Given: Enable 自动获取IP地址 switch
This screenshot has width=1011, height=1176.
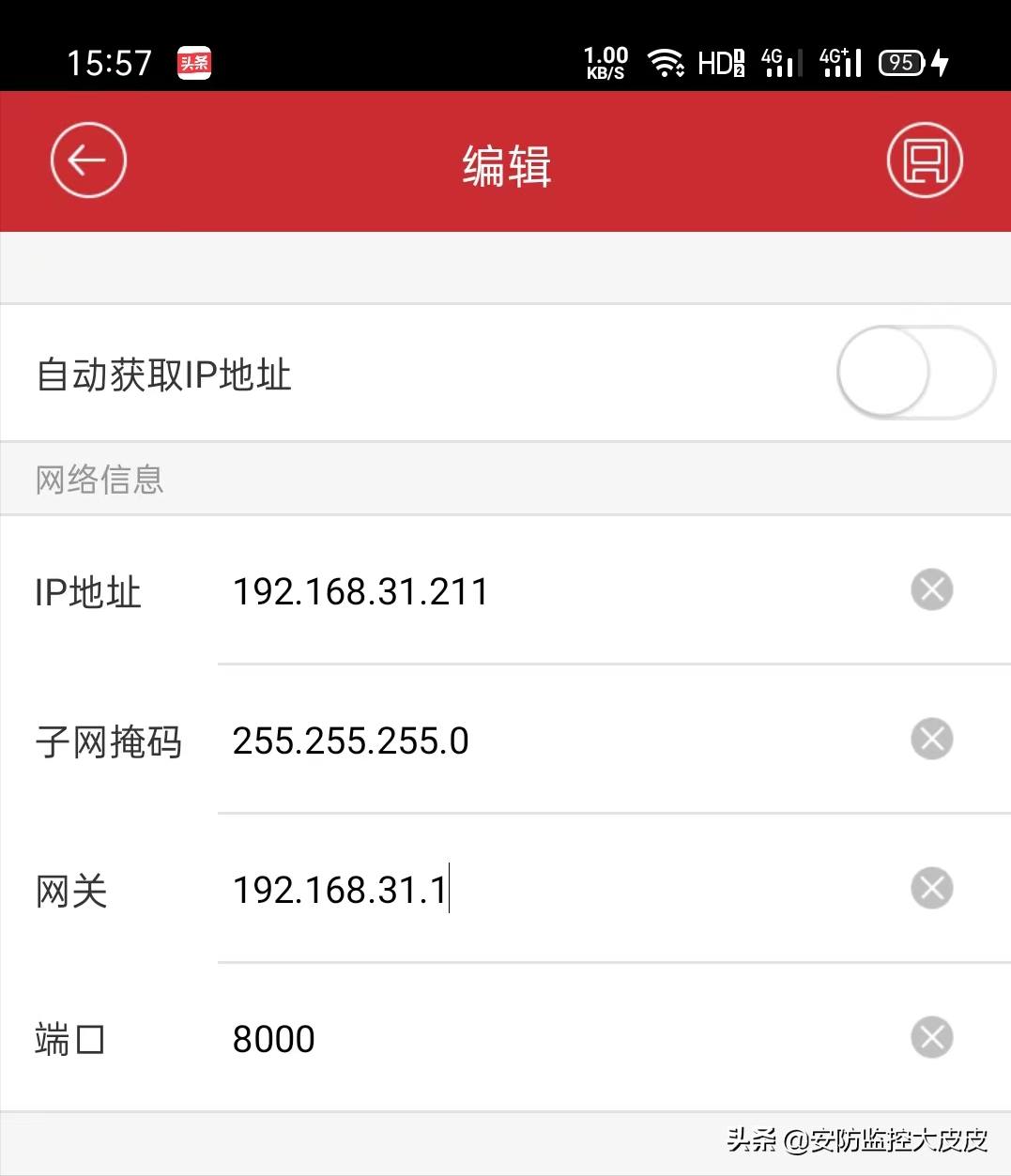Looking at the screenshot, I should pyautogui.click(x=915, y=373).
